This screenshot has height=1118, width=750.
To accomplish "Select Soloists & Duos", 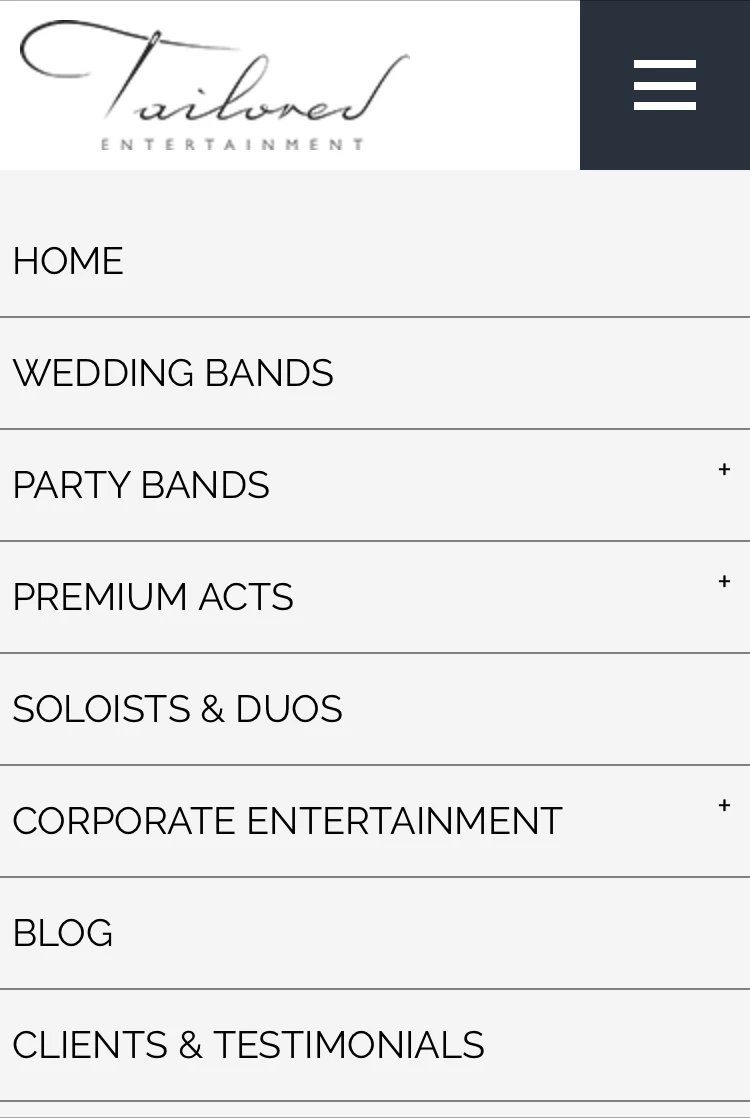I will [x=177, y=709].
